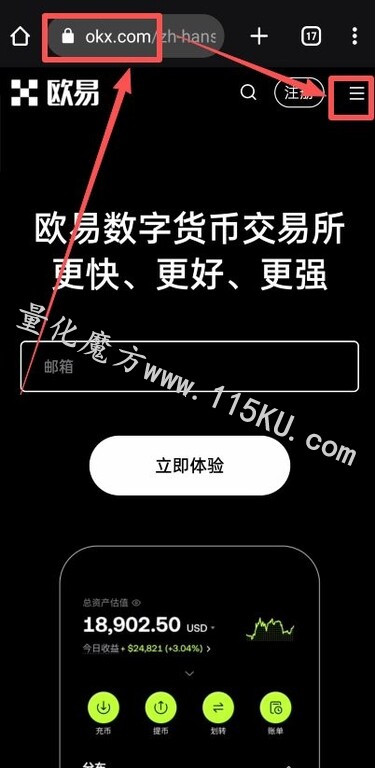Image resolution: width=375 pixels, height=768 pixels.
Task: Tap the browser home icon
Action: tap(20, 36)
